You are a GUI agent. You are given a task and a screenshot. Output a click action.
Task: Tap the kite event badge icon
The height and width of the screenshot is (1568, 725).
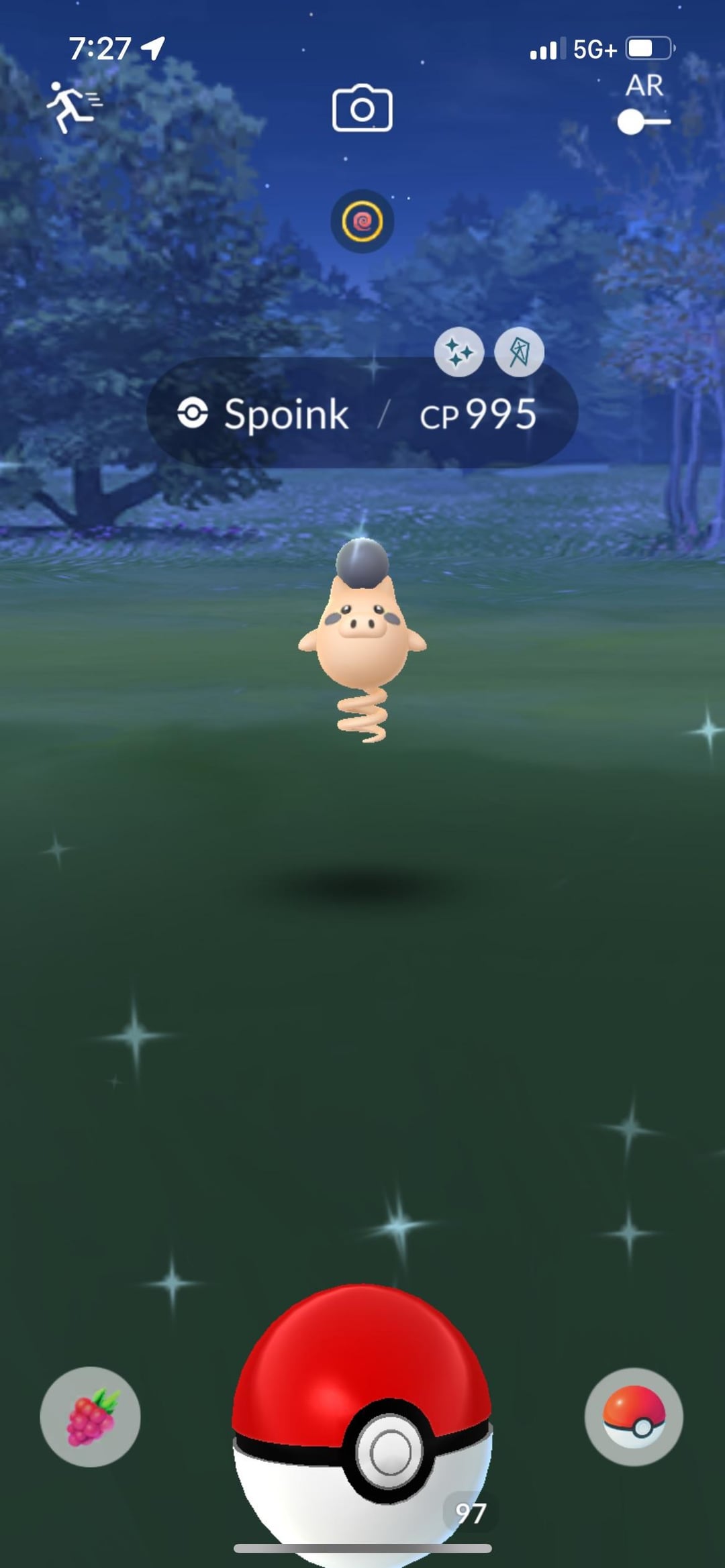point(519,352)
